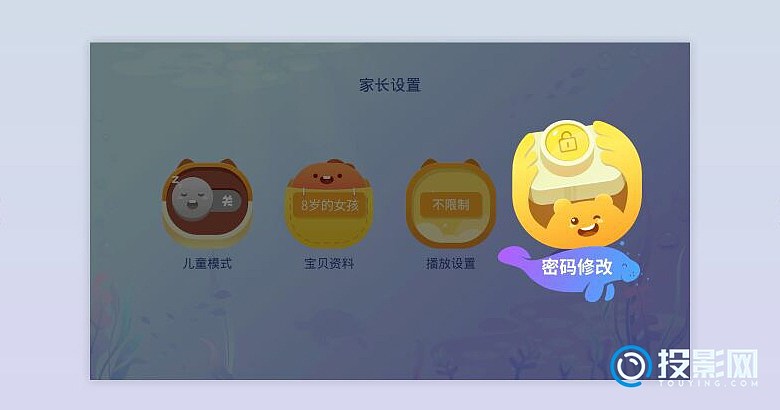Toggle the 儿童模式 switch
Image resolution: width=780 pixels, height=410 pixels.
coord(207,202)
